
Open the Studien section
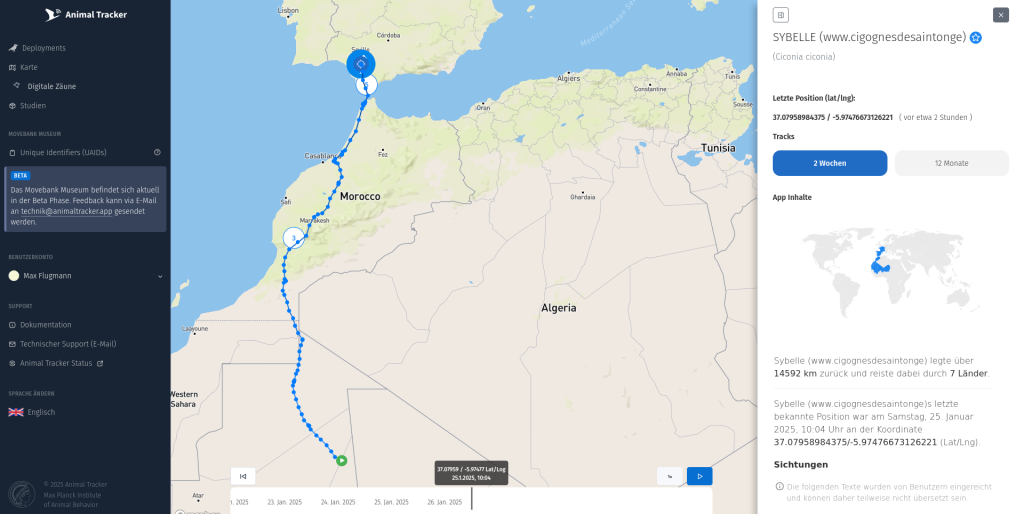[x=33, y=105]
